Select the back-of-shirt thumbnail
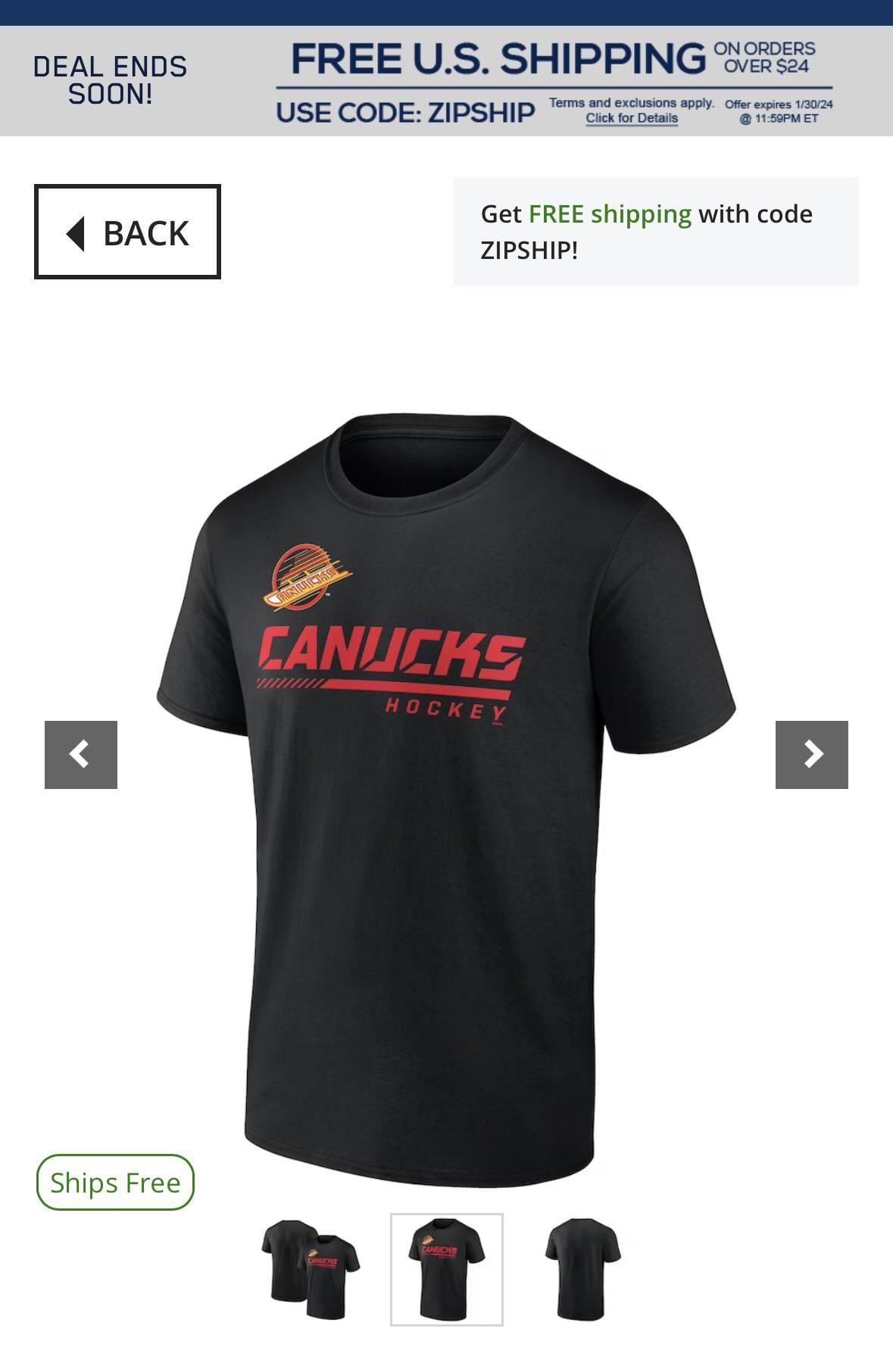 tap(582, 1269)
